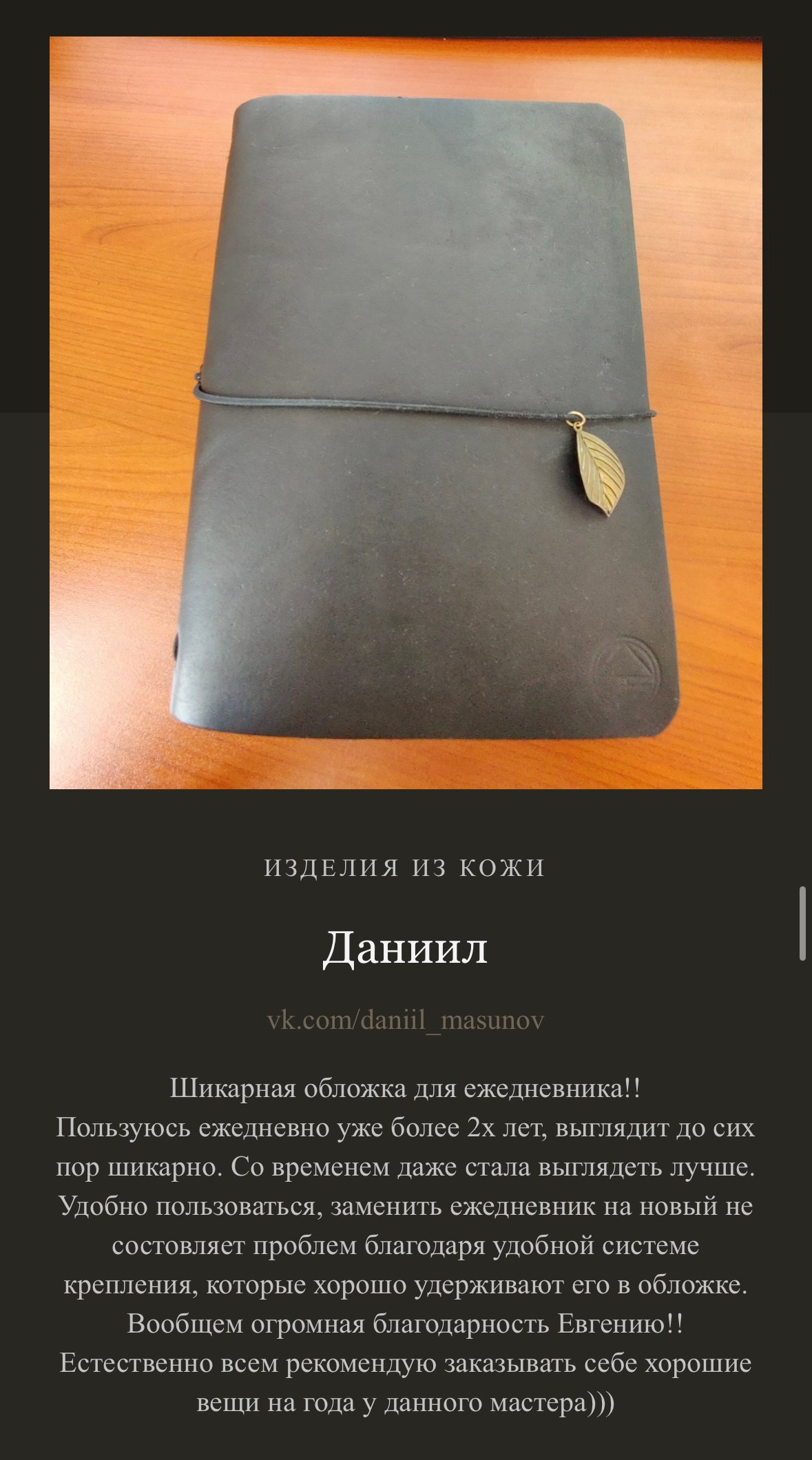Open the vk.com/daniil_masunov profile link

point(405,1019)
